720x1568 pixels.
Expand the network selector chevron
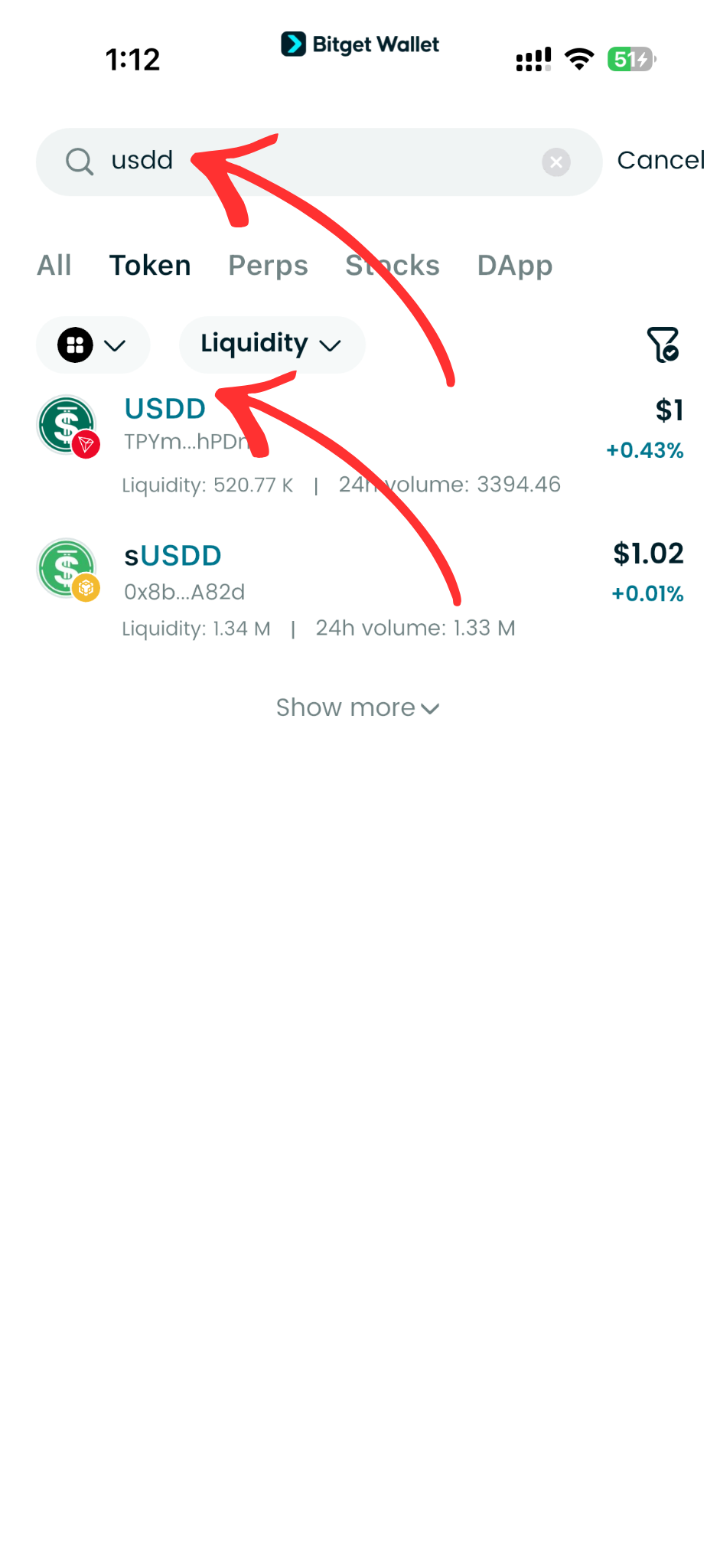[113, 345]
